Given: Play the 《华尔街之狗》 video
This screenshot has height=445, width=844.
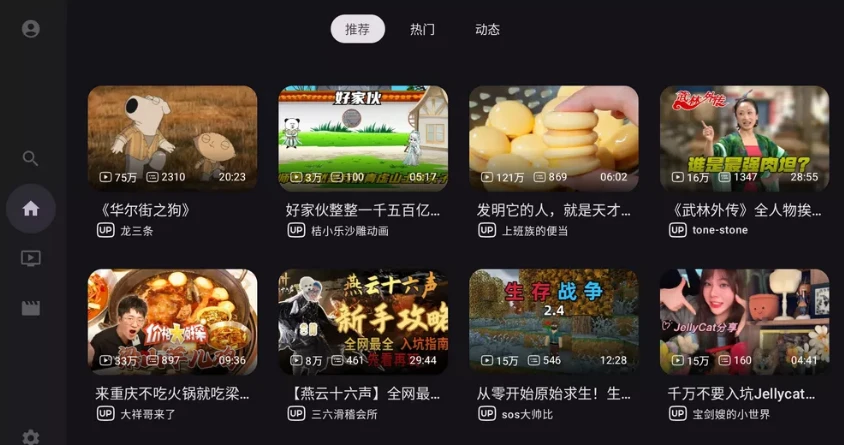Looking at the screenshot, I should pyautogui.click(x=172, y=138).
